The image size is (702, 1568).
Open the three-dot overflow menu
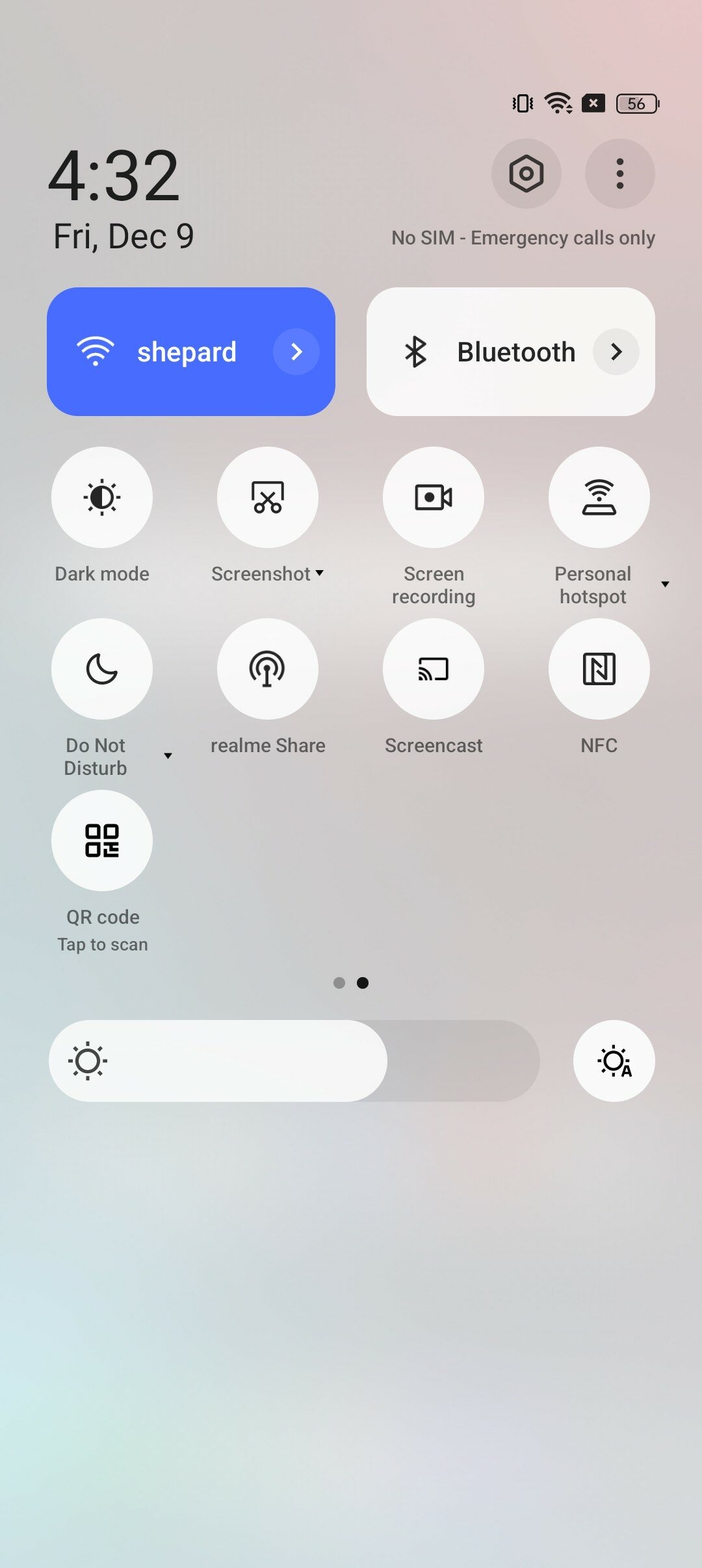coord(619,174)
